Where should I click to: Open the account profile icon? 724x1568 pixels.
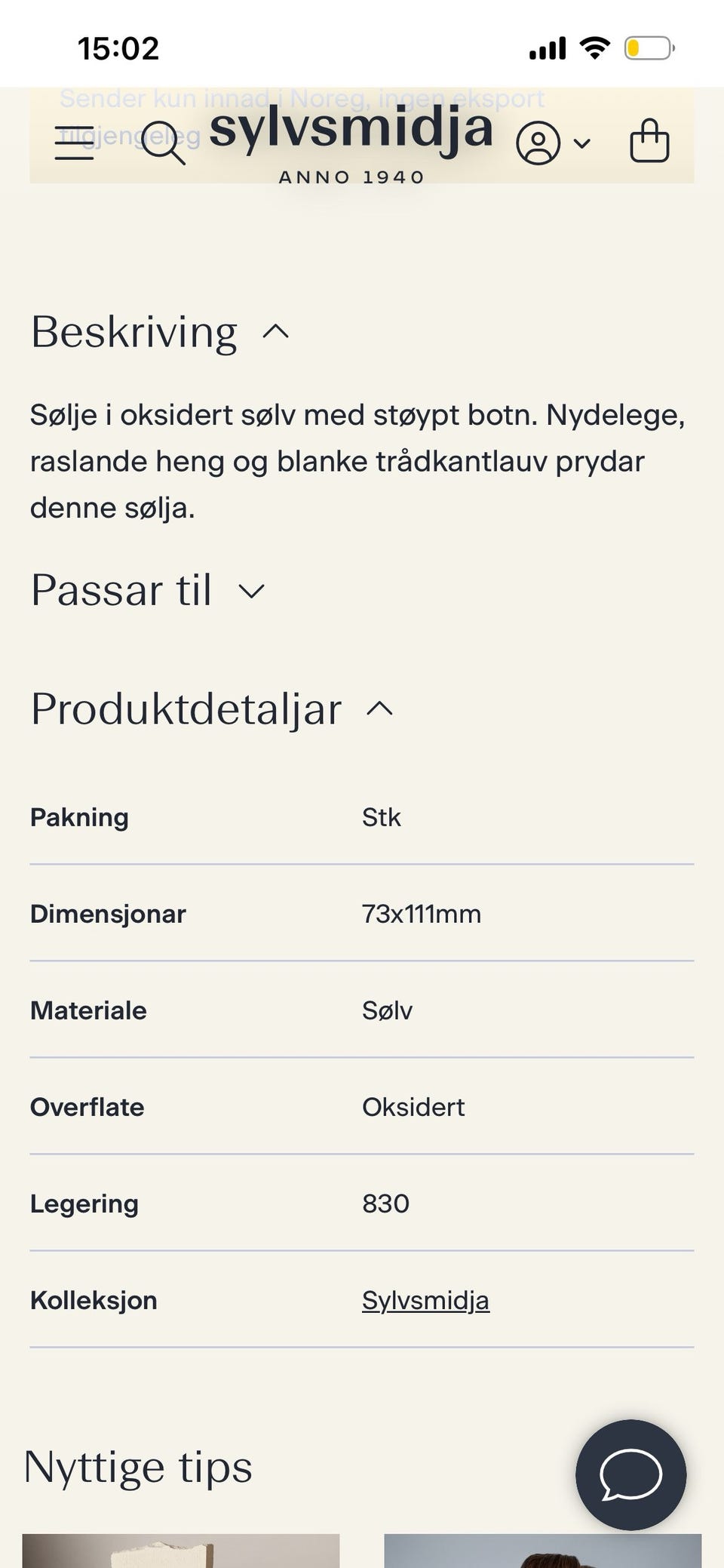point(538,142)
